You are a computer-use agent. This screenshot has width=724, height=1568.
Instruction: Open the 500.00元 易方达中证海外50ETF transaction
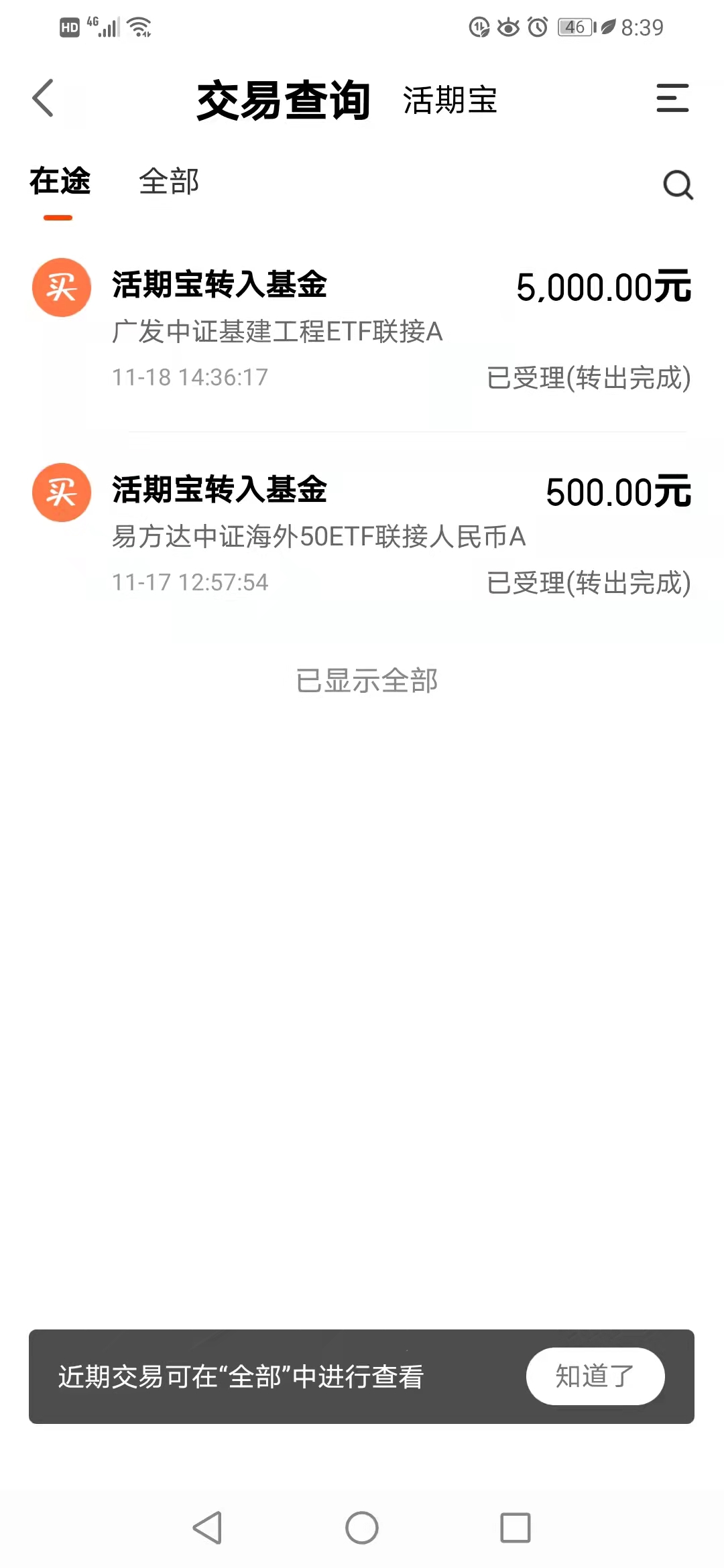362,534
